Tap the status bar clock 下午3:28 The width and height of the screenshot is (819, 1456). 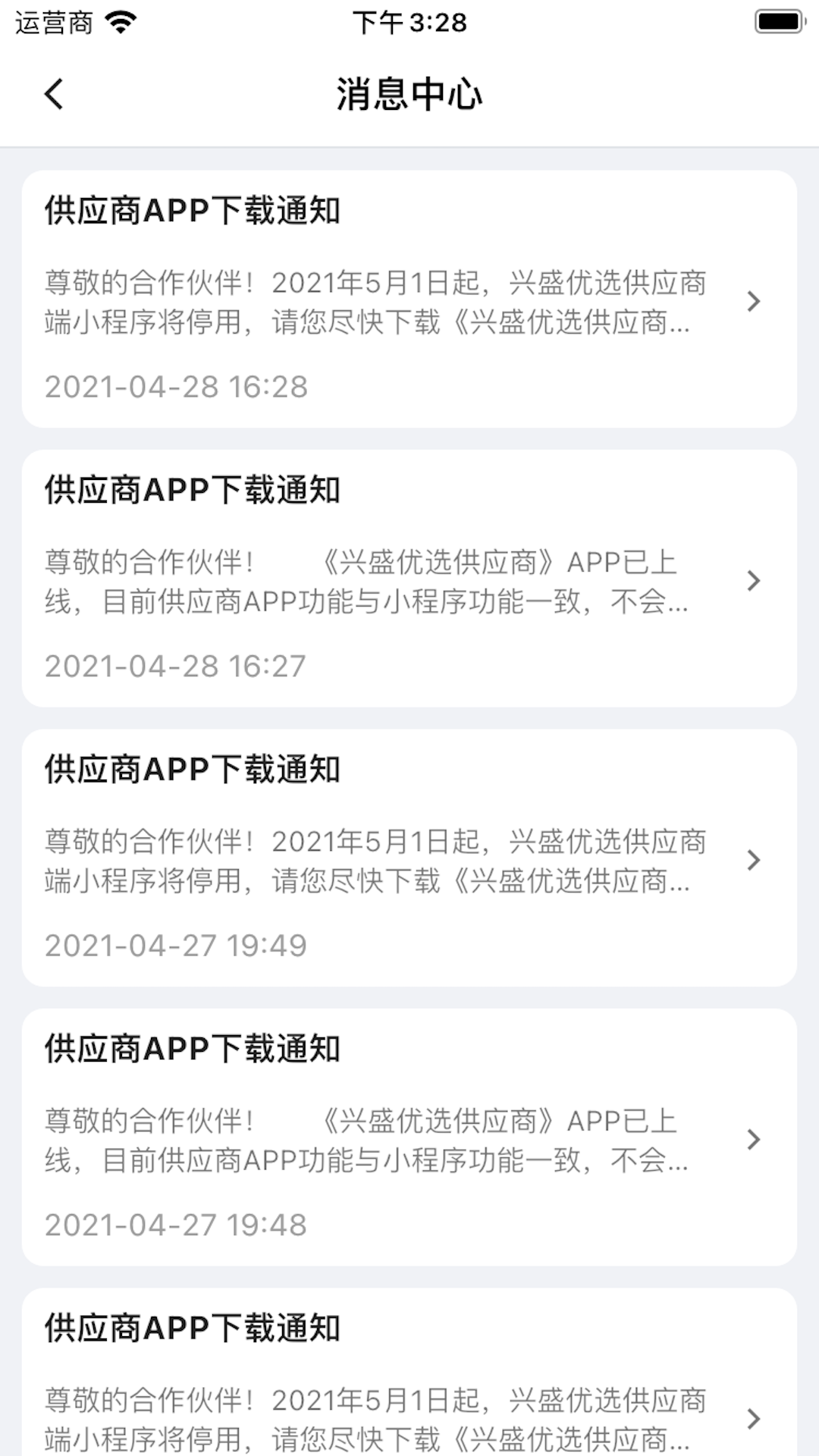[x=409, y=23]
